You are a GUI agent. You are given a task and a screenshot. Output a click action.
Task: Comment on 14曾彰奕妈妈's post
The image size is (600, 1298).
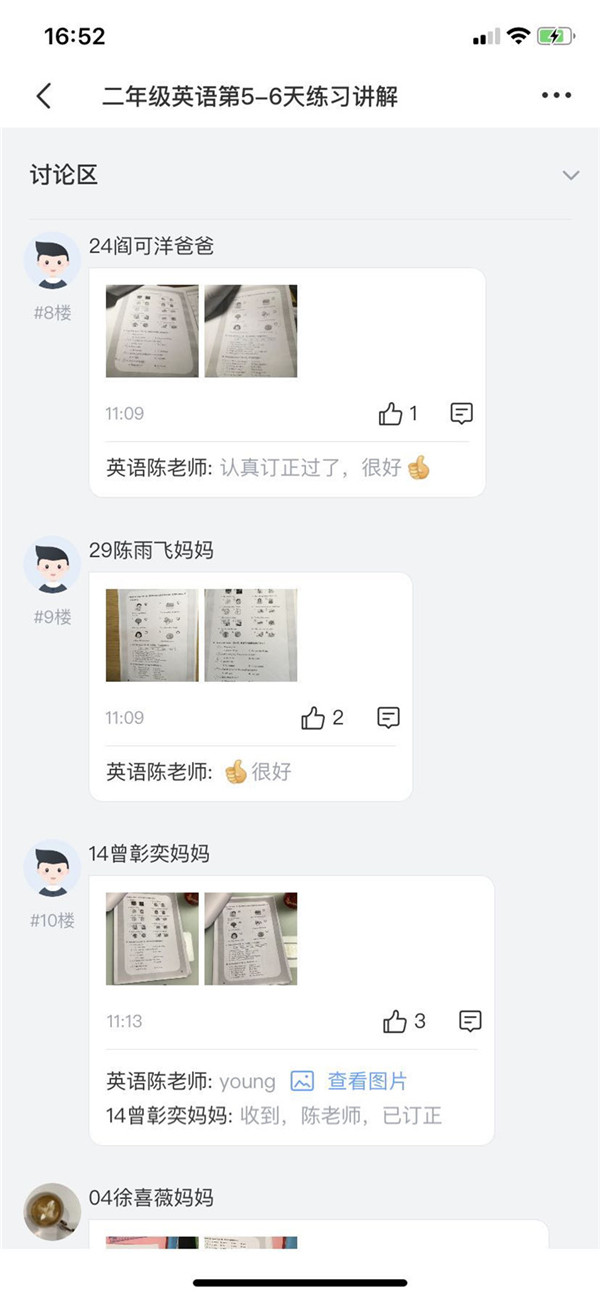pyautogui.click(x=470, y=1022)
